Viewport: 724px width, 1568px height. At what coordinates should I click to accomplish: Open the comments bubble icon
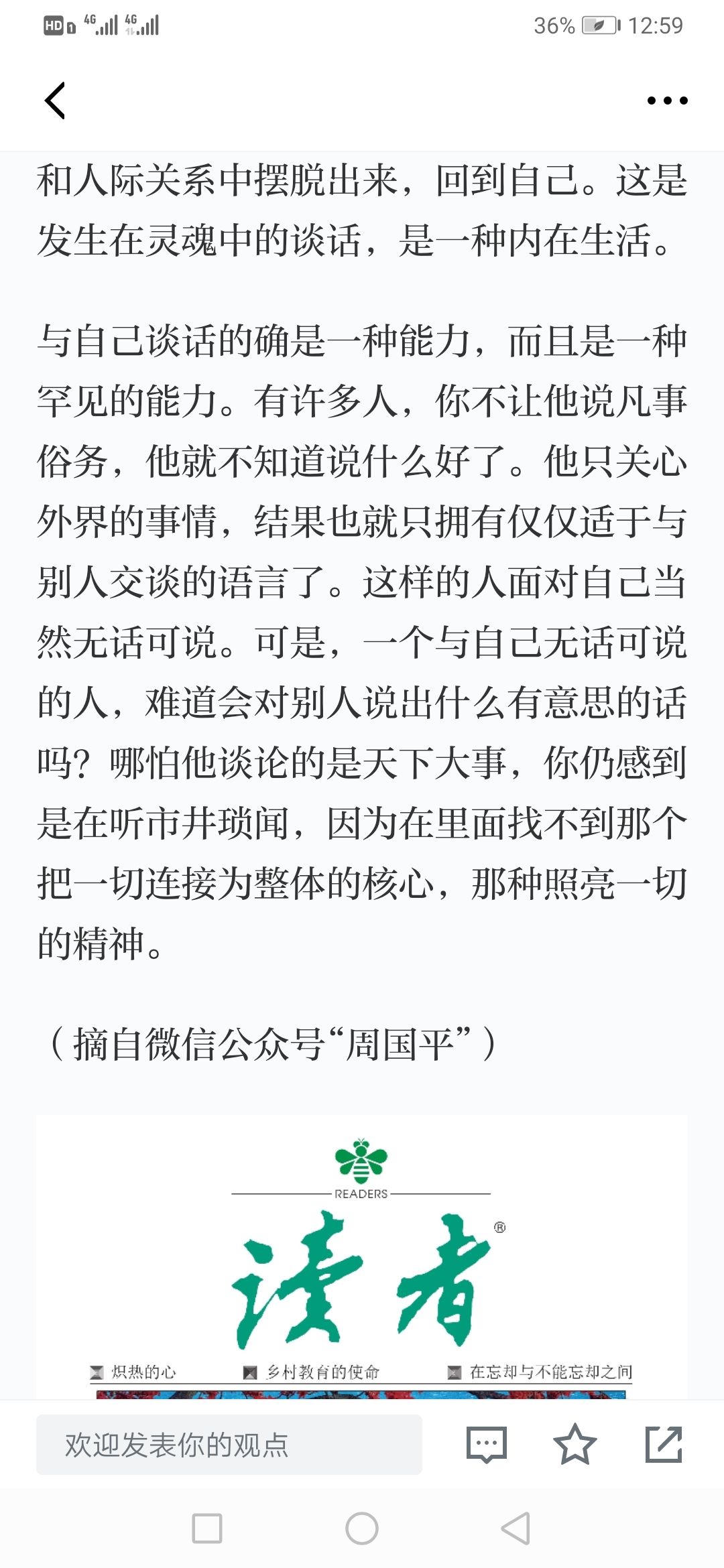coord(487,1445)
